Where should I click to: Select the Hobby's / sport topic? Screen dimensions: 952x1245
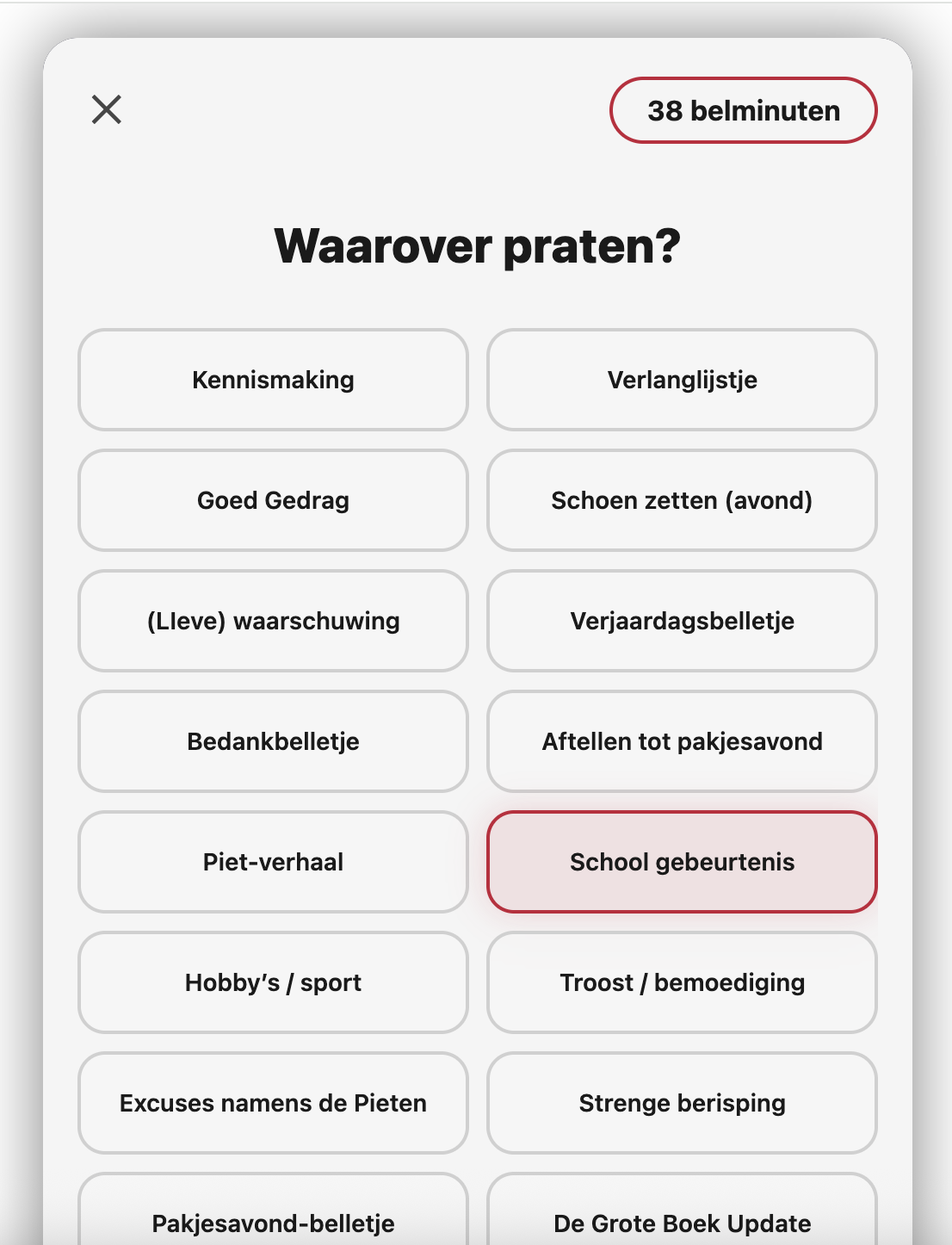tap(272, 982)
